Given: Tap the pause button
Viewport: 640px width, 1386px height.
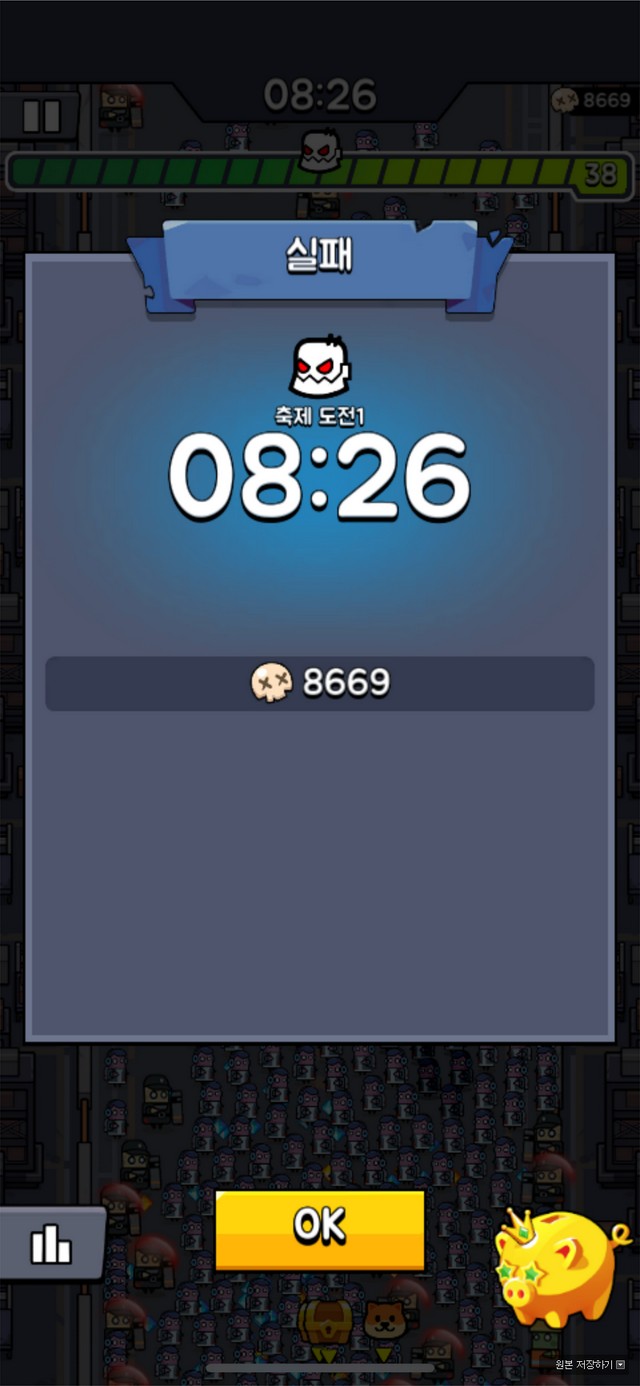Looking at the screenshot, I should coord(42,116).
